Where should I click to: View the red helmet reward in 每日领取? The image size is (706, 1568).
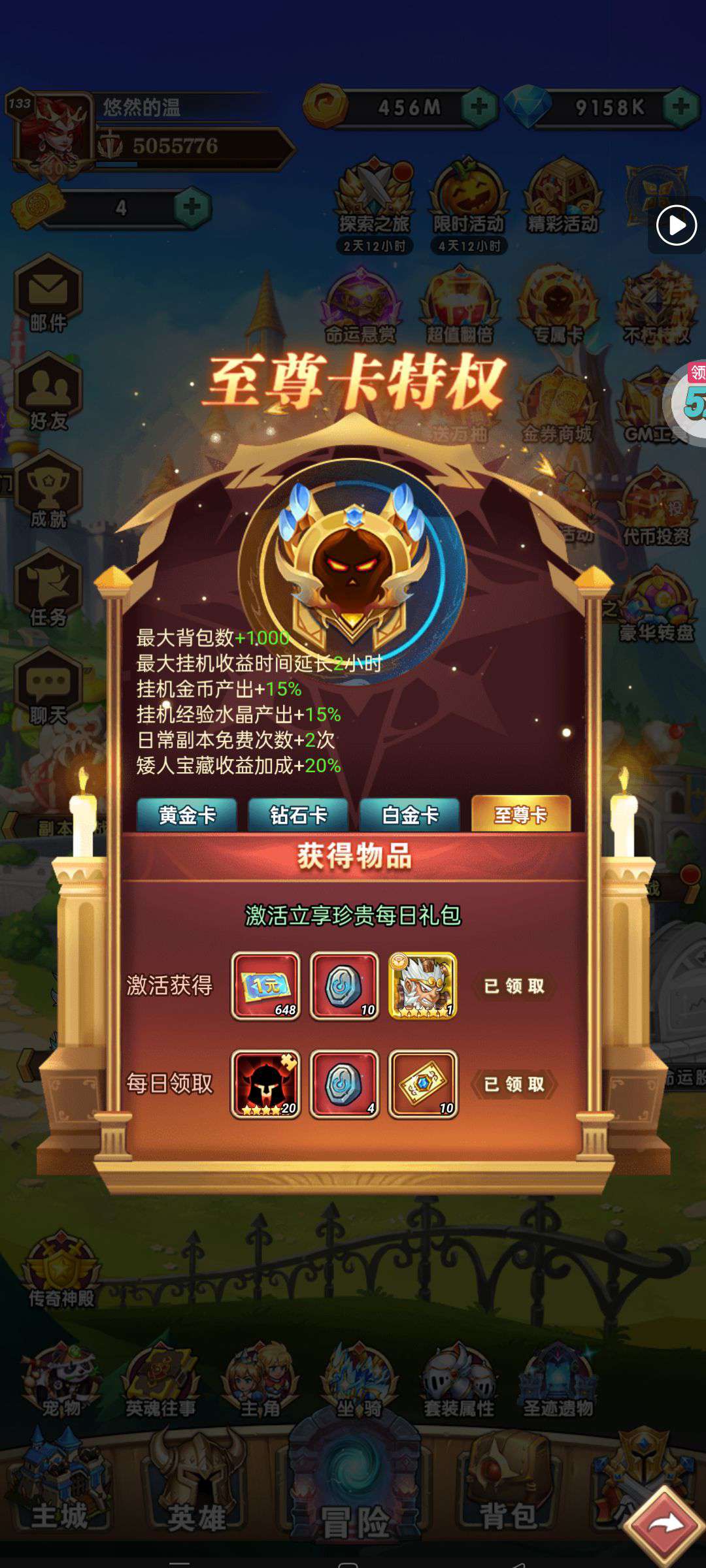pyautogui.click(x=265, y=1084)
